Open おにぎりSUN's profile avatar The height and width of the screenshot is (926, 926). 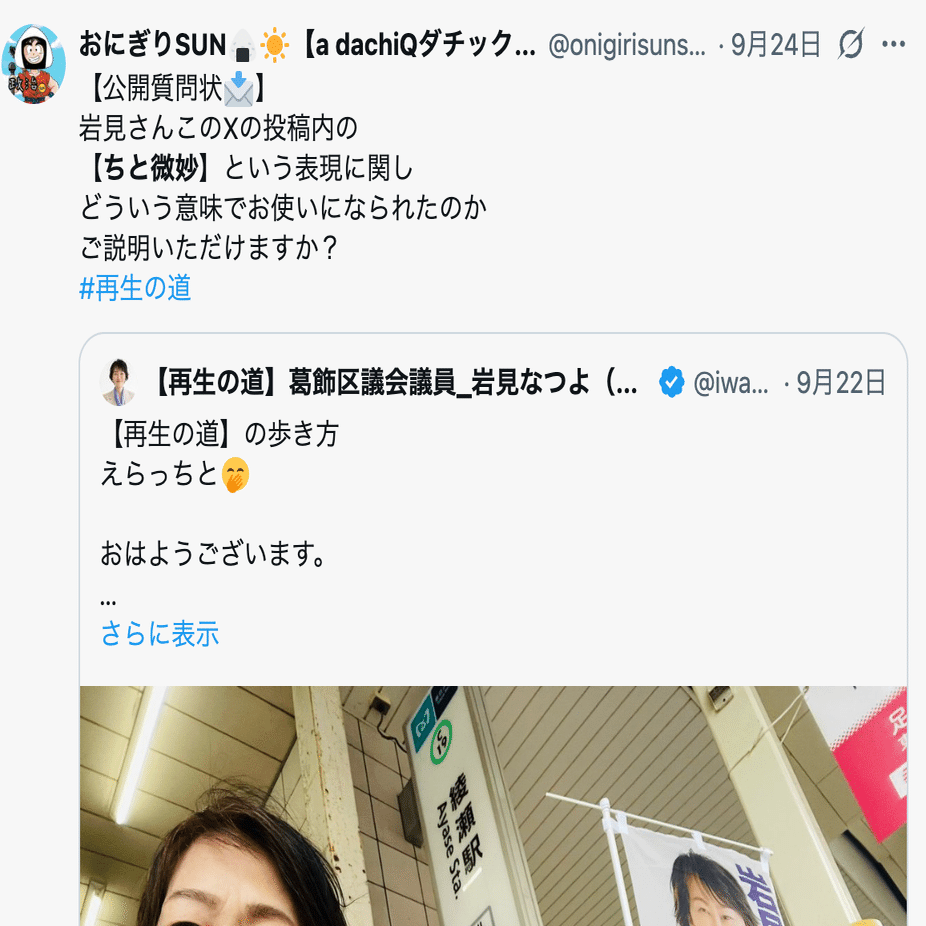[x=37, y=63]
